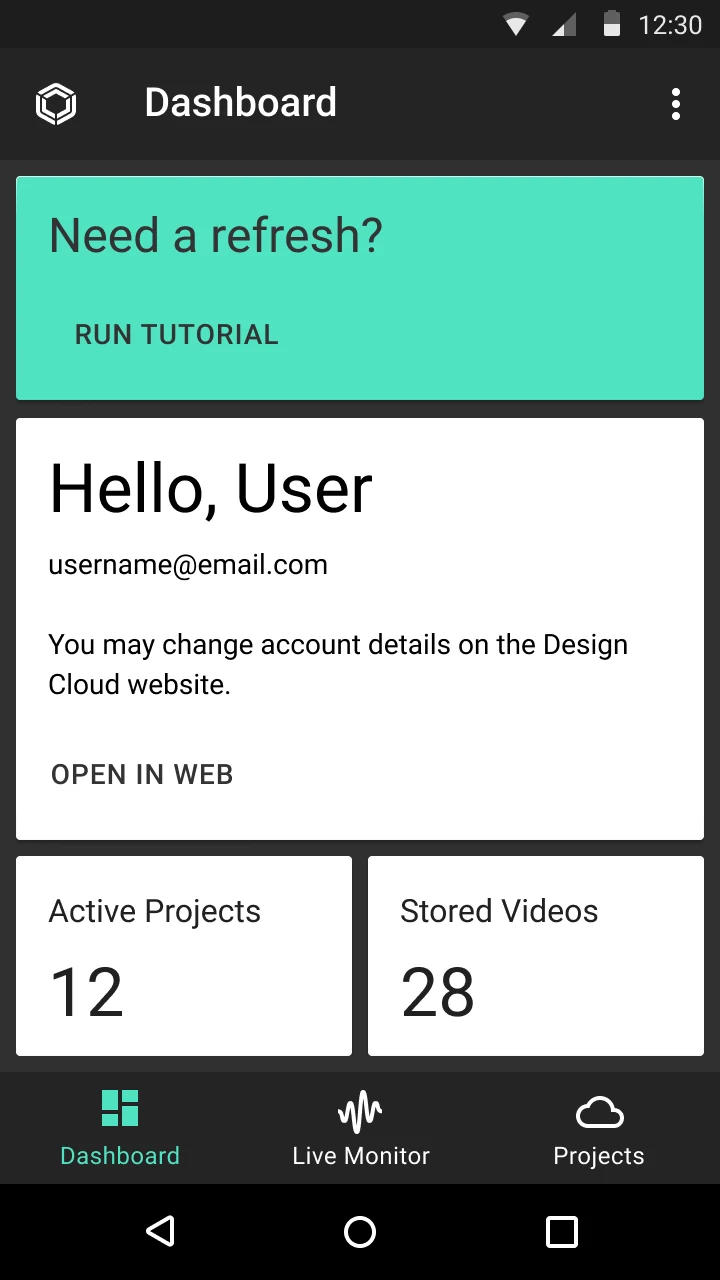The height and width of the screenshot is (1280, 720).
Task: Open the overflow menu
Action: 676,104
